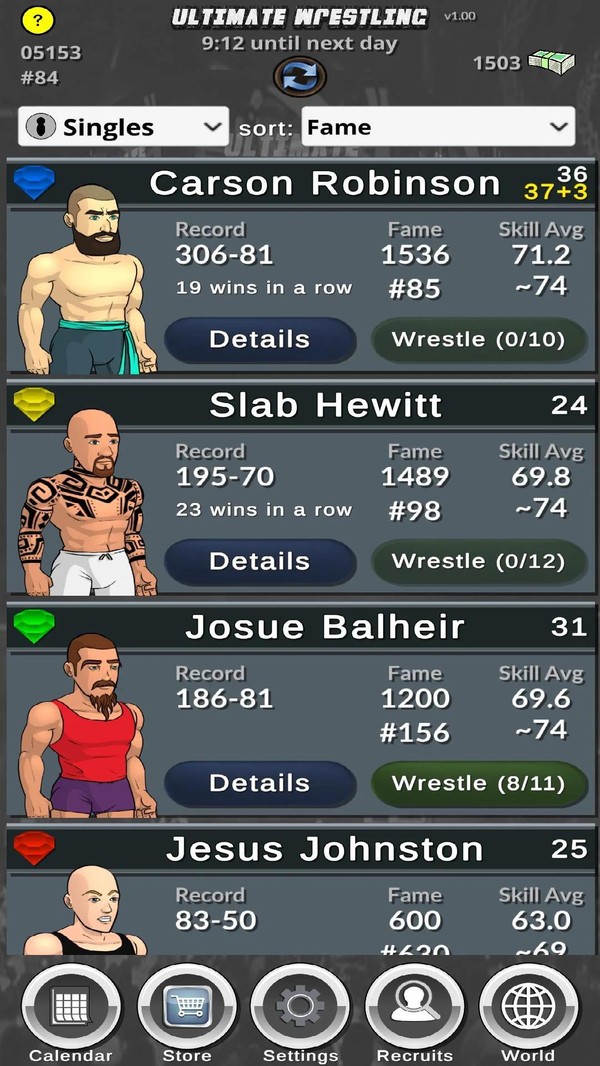Screen dimensions: 600x1066
Task: Wrestle with Josue Balheir (8/11)
Action: [478, 783]
